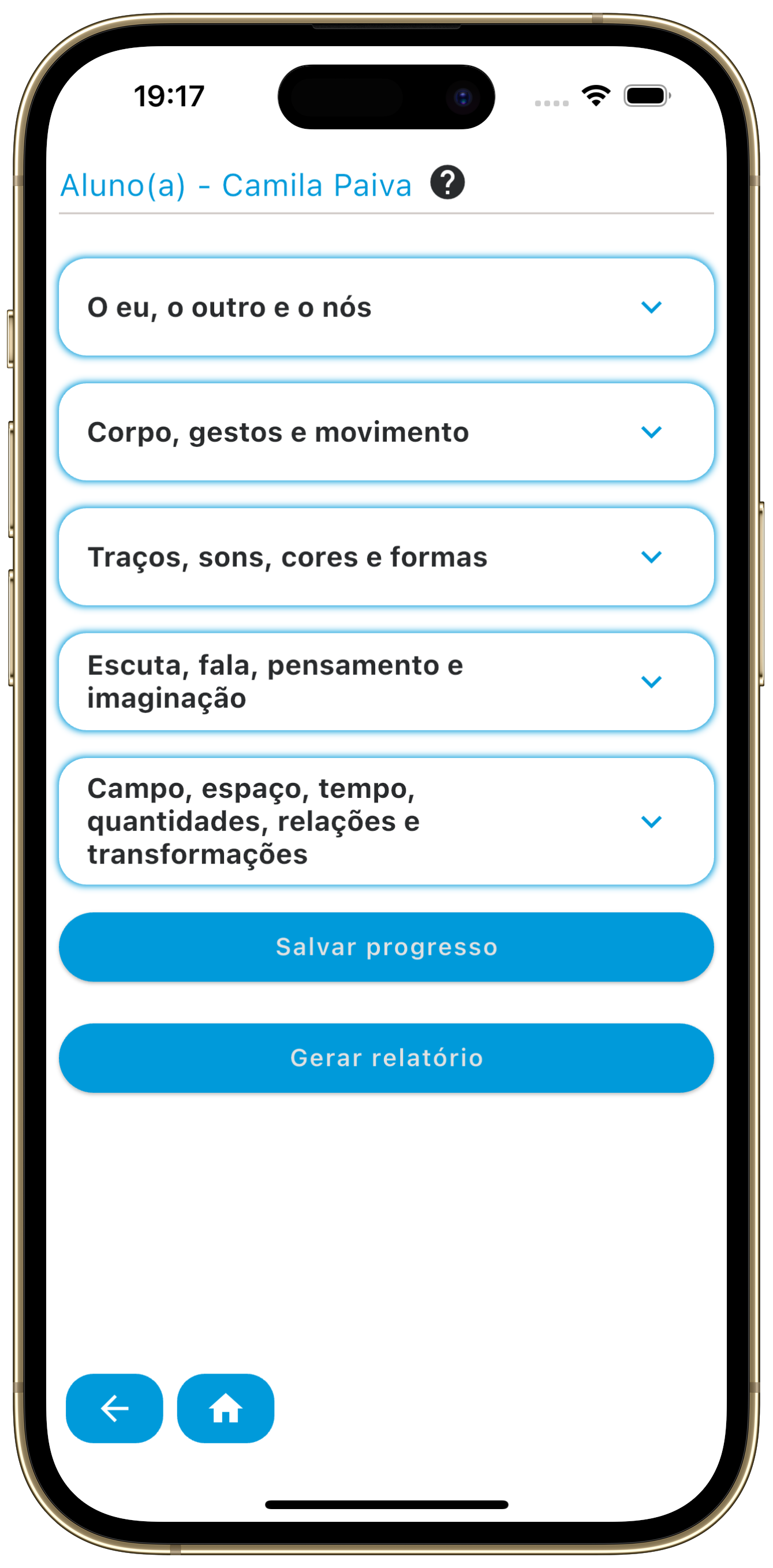
Task: Tap Gerar relatório
Action: (x=386, y=1057)
